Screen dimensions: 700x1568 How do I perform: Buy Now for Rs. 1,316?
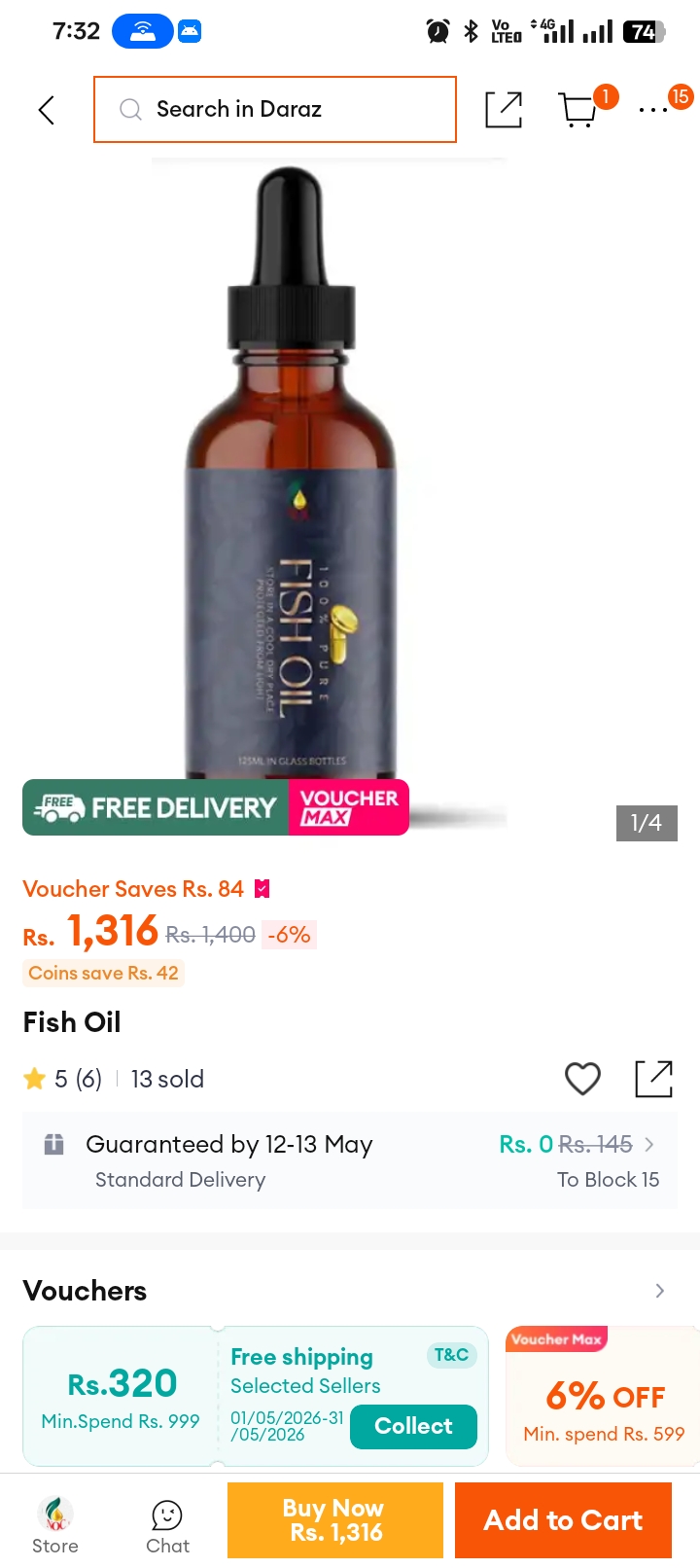(x=335, y=1520)
